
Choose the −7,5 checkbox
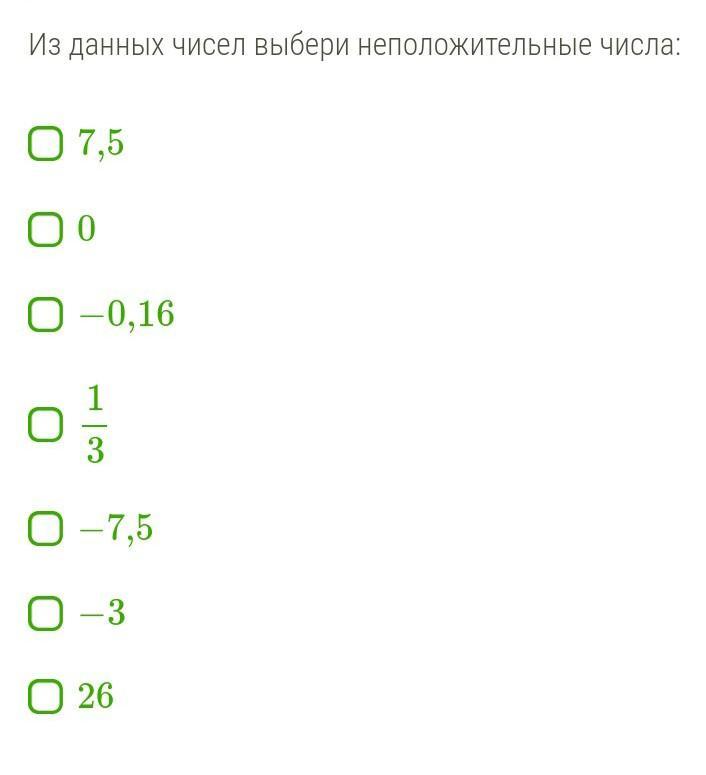point(45,528)
